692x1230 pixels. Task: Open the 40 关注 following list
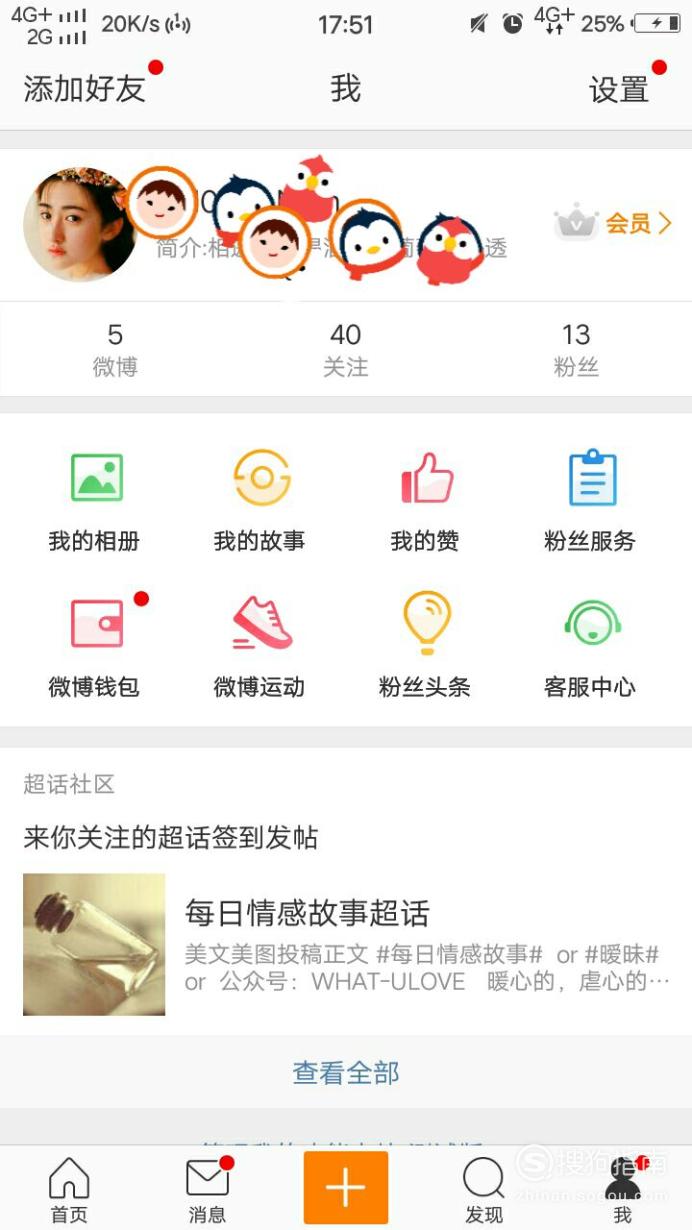coord(346,349)
